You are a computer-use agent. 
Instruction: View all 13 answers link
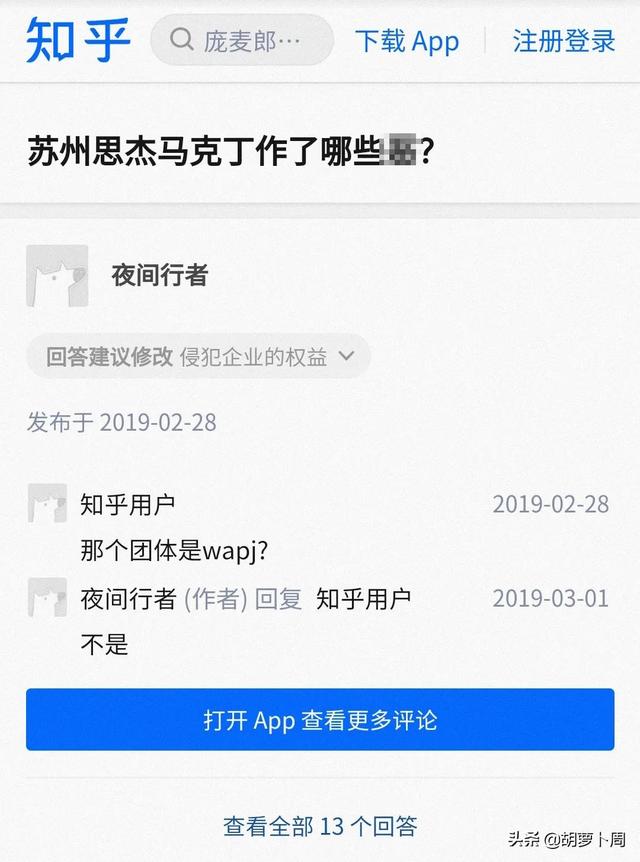[320, 826]
